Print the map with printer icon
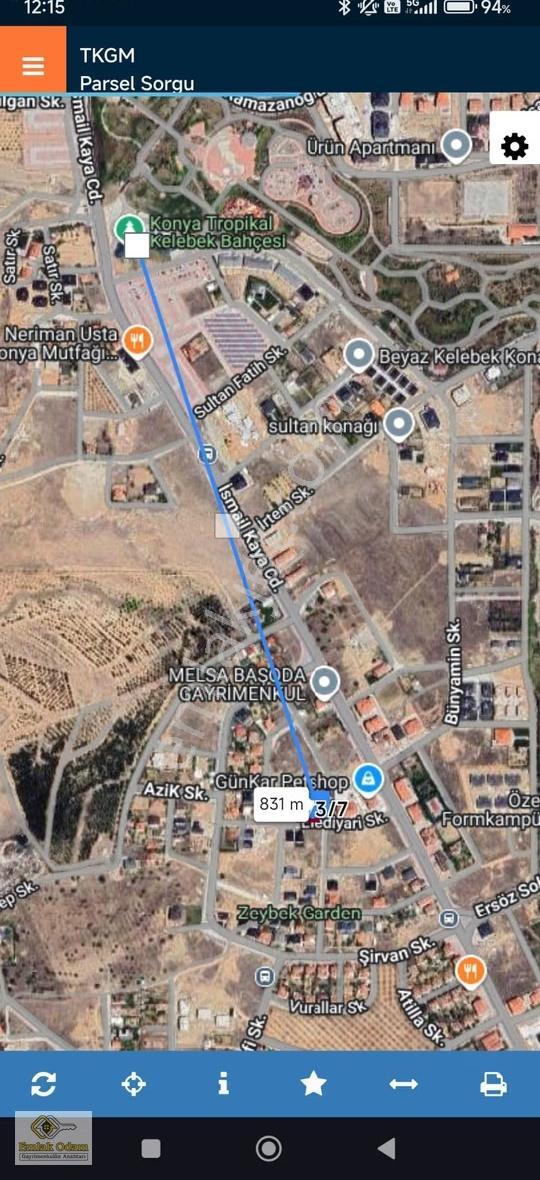The image size is (540, 1180). [493, 1084]
